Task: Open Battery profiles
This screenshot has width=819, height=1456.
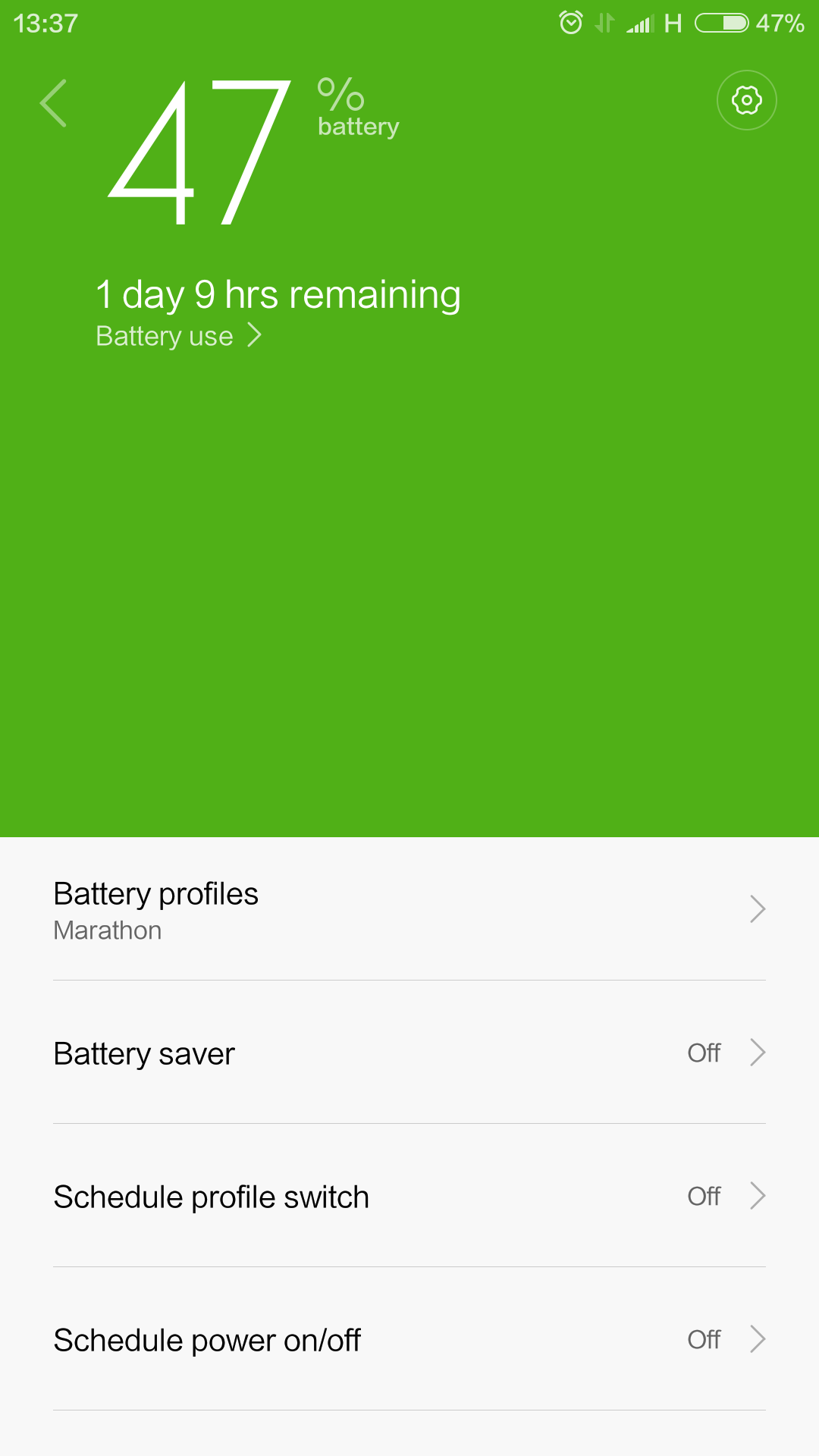Action: click(x=409, y=909)
